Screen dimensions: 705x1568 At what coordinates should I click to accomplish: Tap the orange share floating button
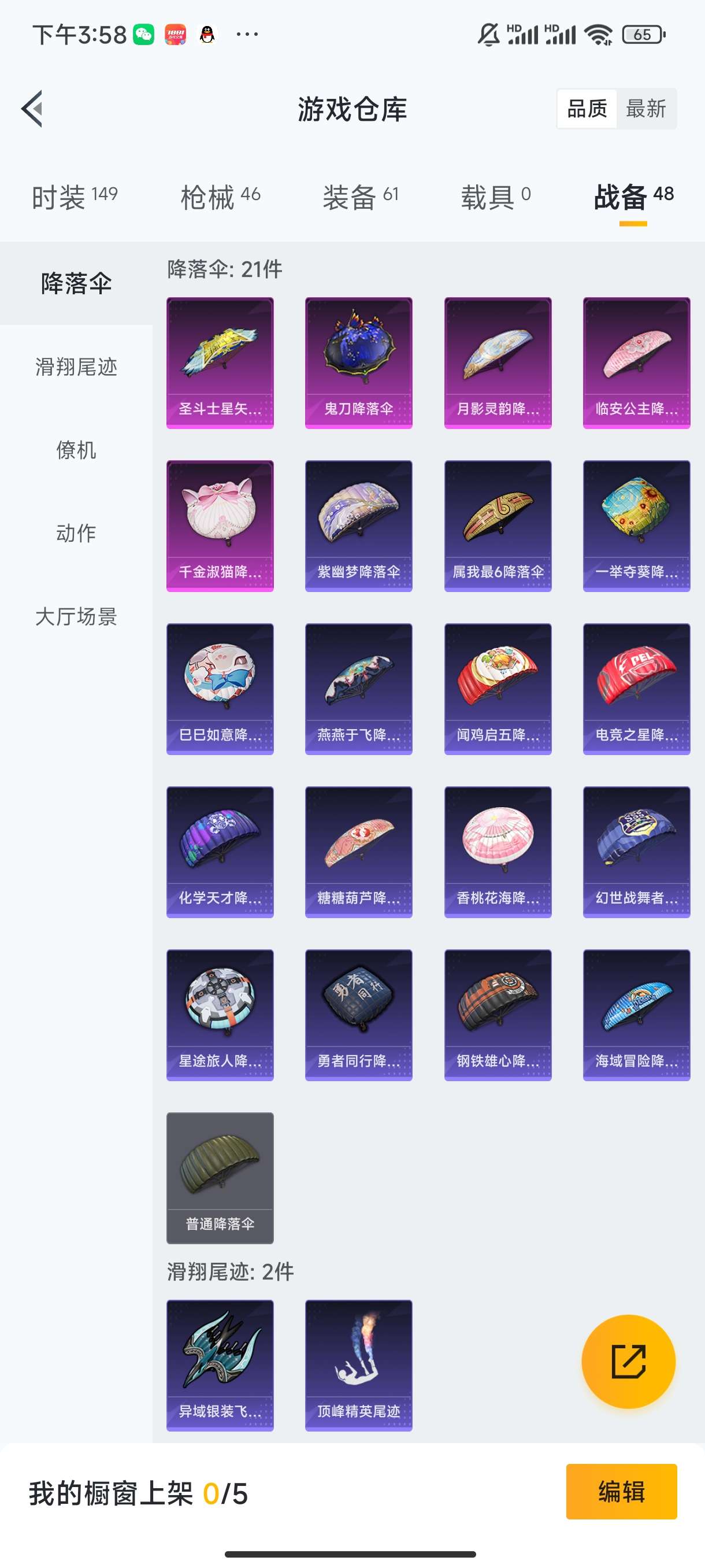[x=628, y=1362]
